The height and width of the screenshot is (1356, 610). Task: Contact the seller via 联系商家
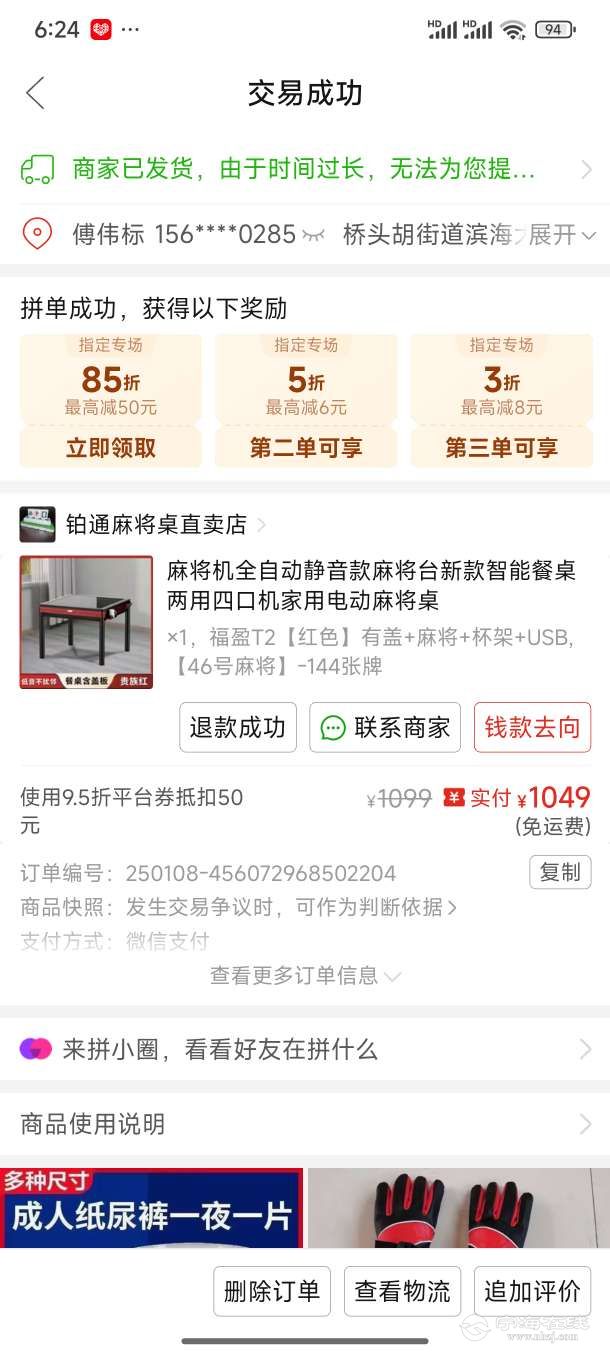tap(386, 727)
